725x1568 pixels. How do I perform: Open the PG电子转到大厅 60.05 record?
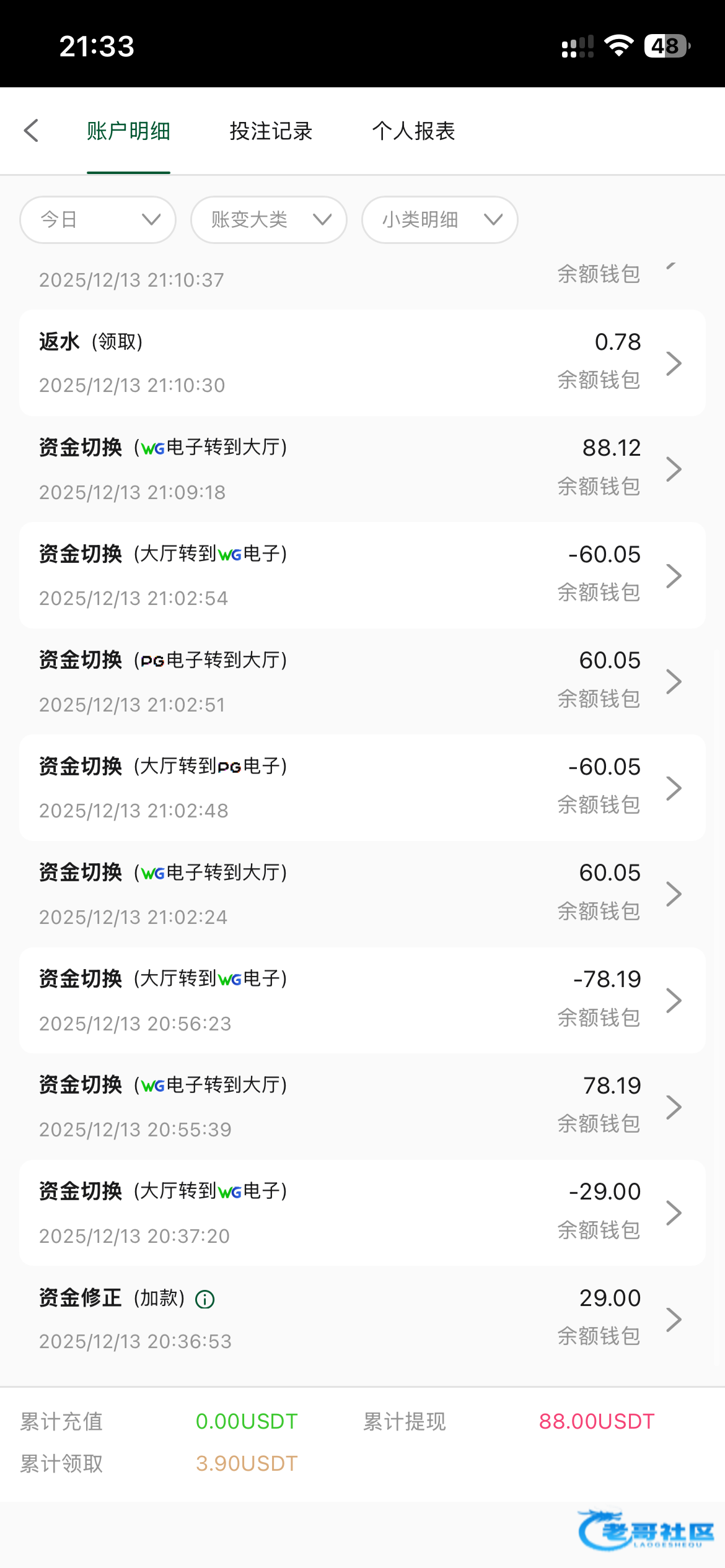pyautogui.click(x=362, y=681)
